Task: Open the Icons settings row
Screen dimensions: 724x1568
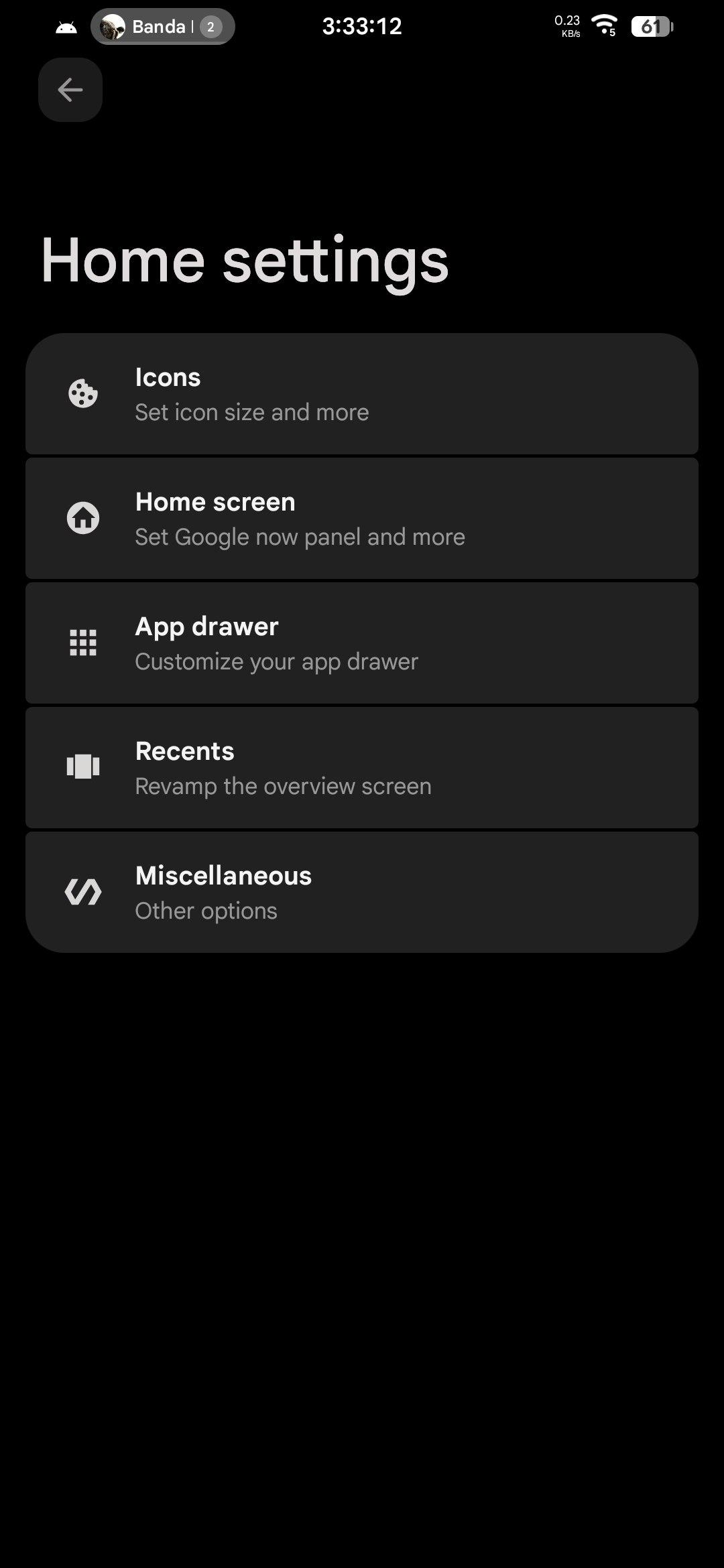Action: pos(362,394)
